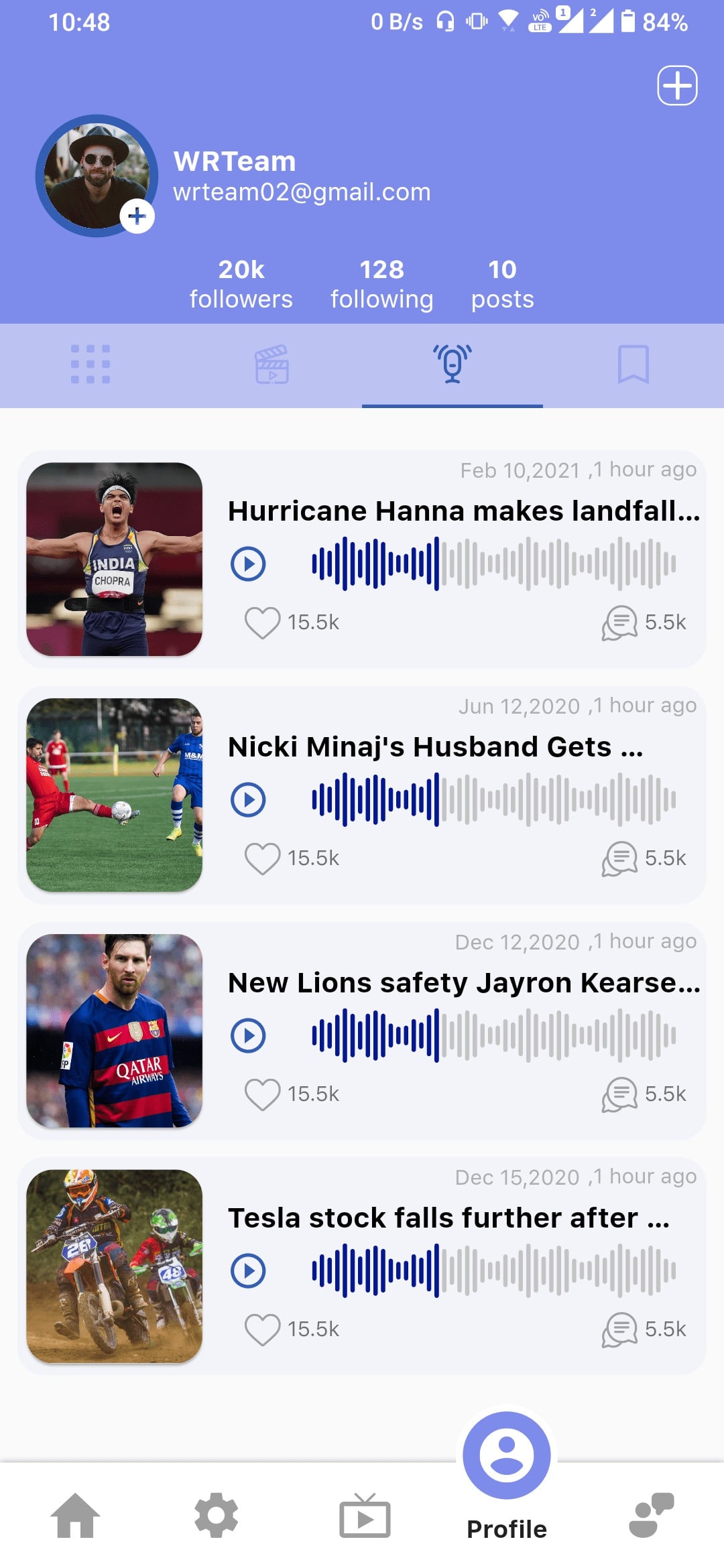Open the Tesla stock falls post thumbnail
724x1568 pixels.
(114, 1266)
